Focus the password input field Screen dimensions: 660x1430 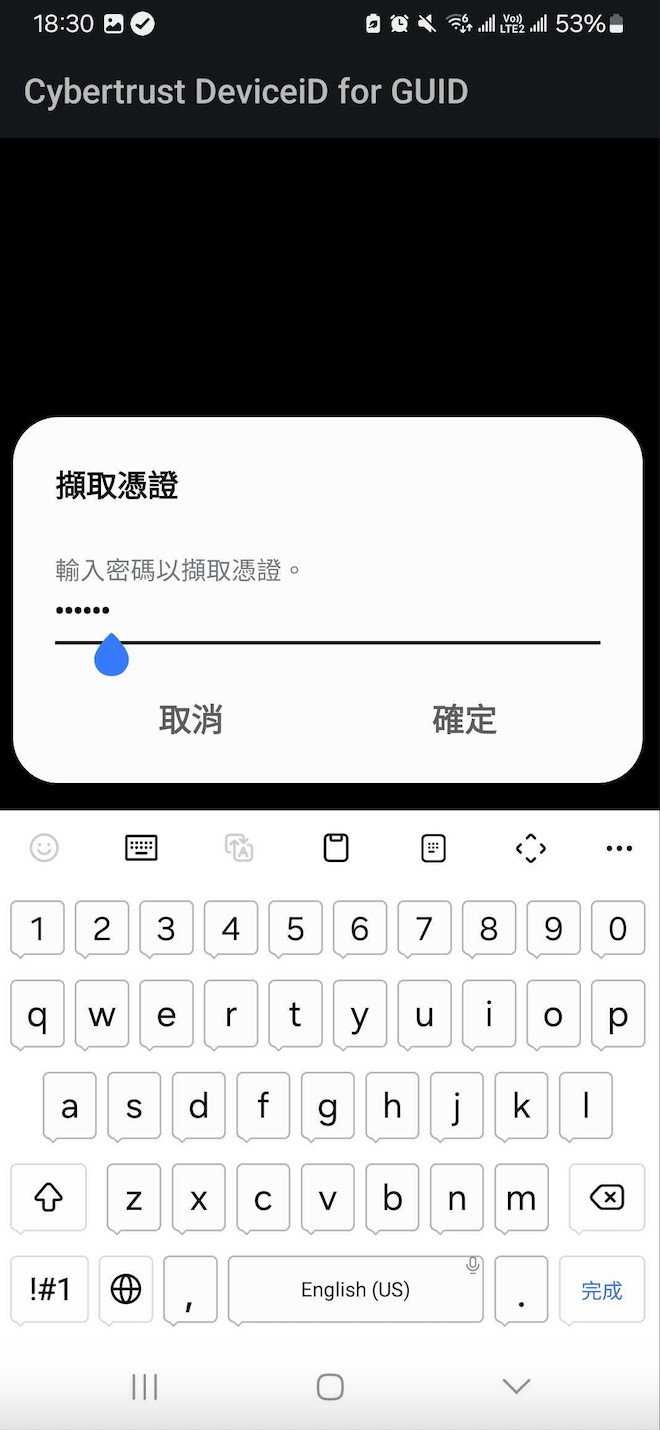point(327,612)
